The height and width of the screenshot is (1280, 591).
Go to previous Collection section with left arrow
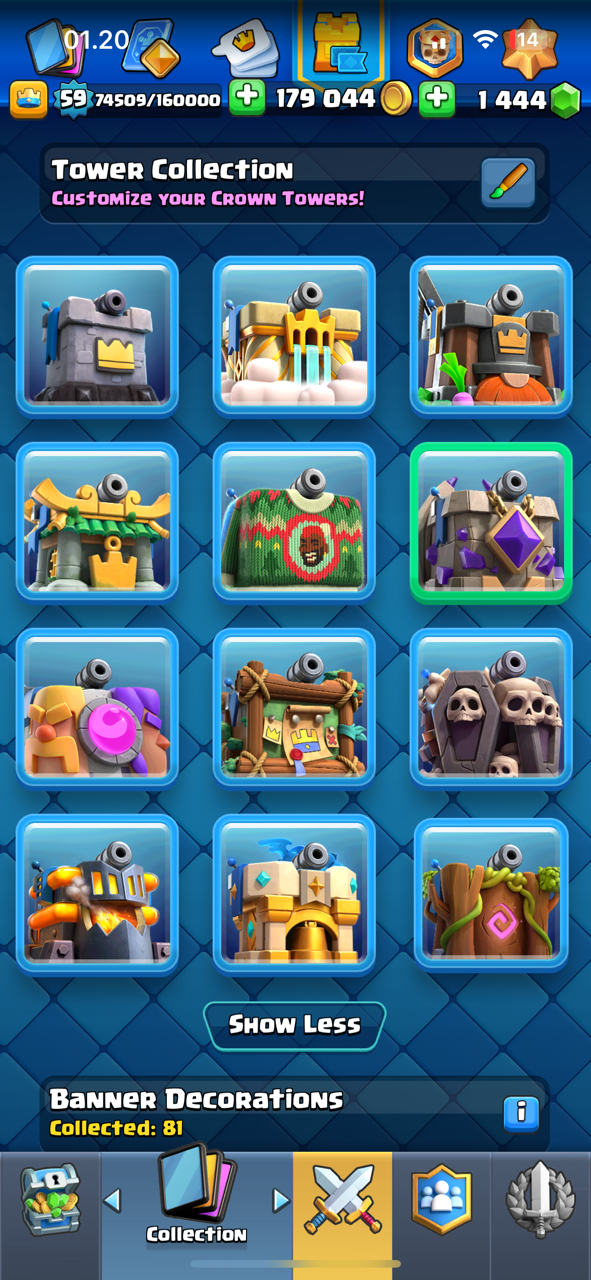click(113, 1200)
